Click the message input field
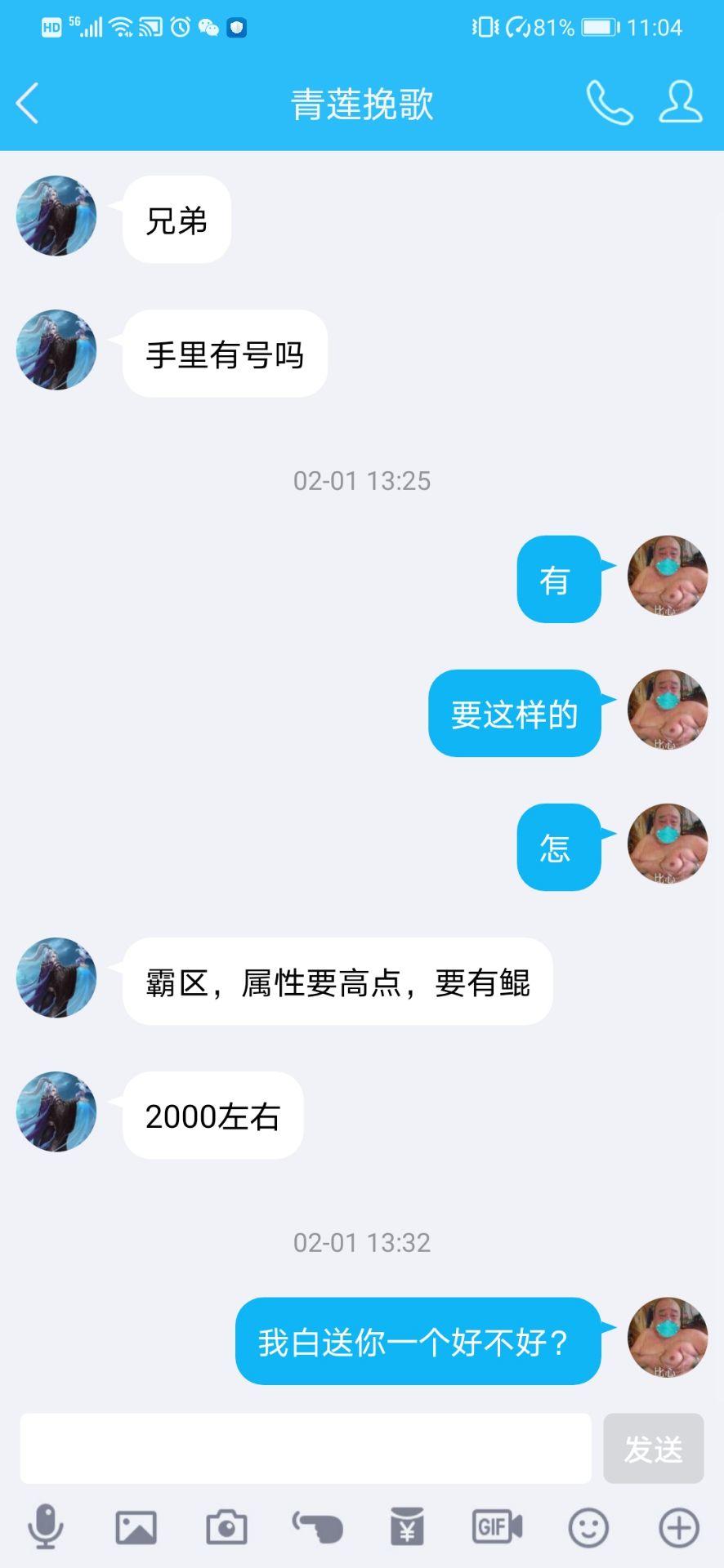 coord(305,1448)
